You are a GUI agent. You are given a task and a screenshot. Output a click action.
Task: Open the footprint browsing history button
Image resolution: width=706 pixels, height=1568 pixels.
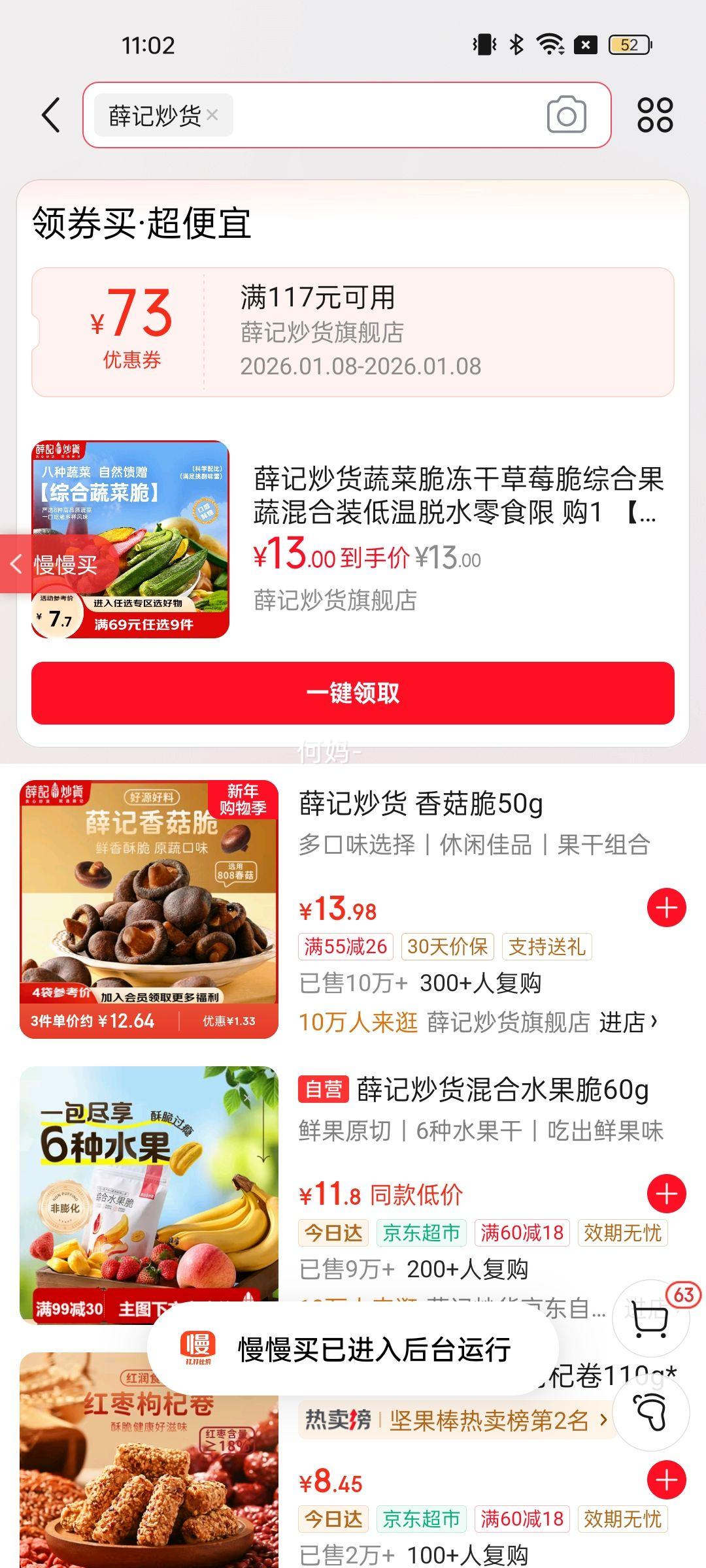651,1413
